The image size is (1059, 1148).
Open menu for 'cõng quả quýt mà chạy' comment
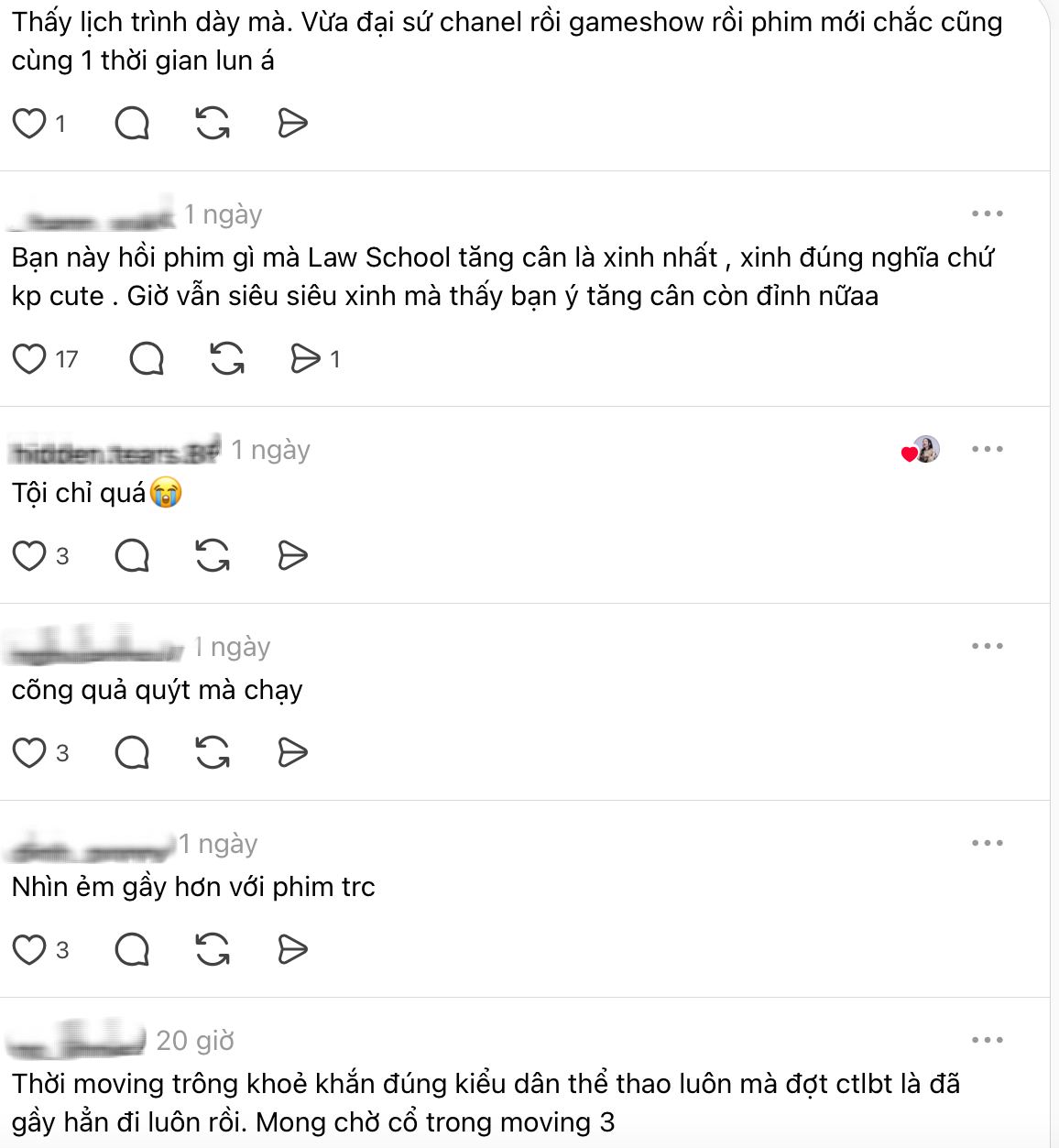click(x=987, y=646)
